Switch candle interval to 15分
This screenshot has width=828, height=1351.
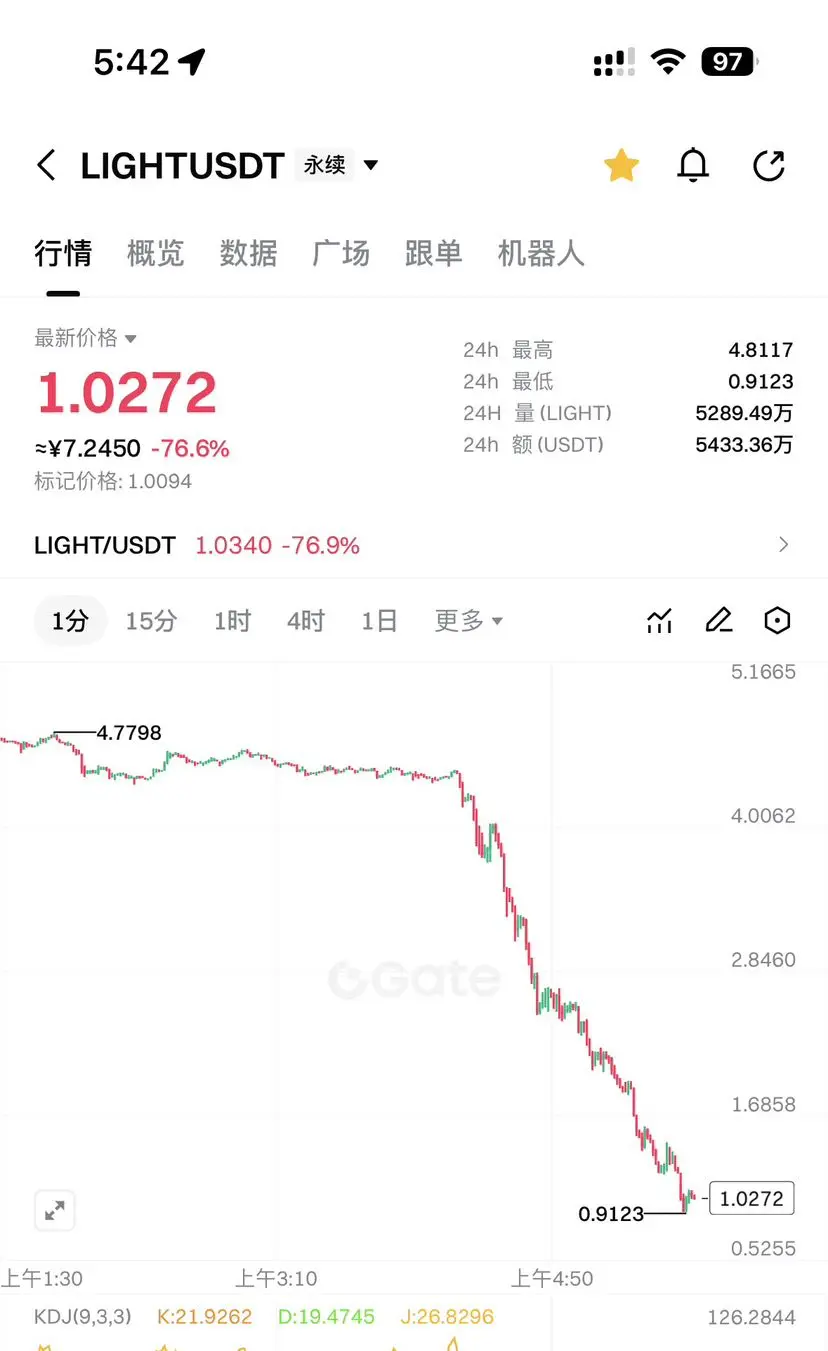(x=151, y=620)
